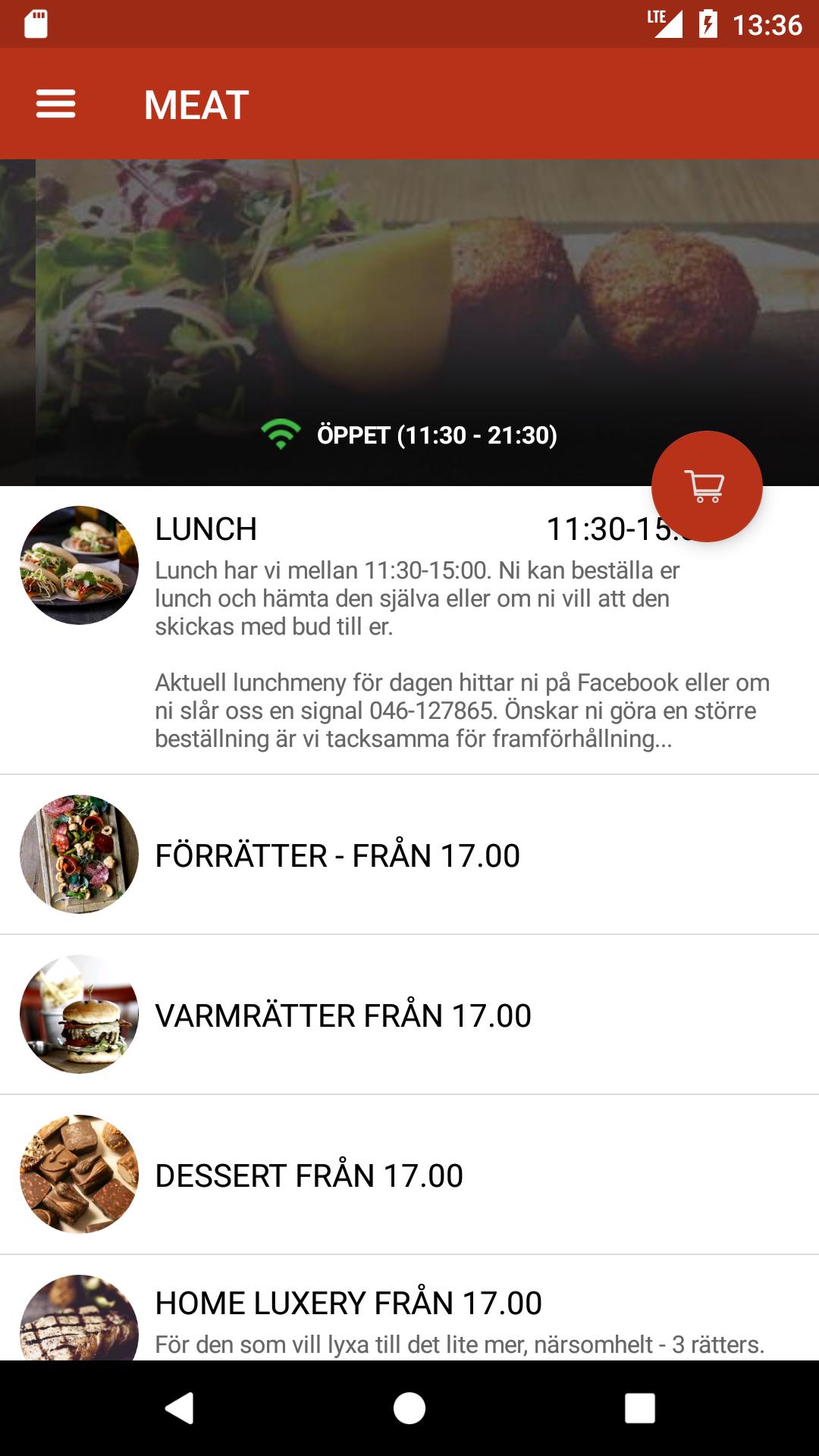Browse DESSERT FRÅN 17.00 category

point(409,1175)
